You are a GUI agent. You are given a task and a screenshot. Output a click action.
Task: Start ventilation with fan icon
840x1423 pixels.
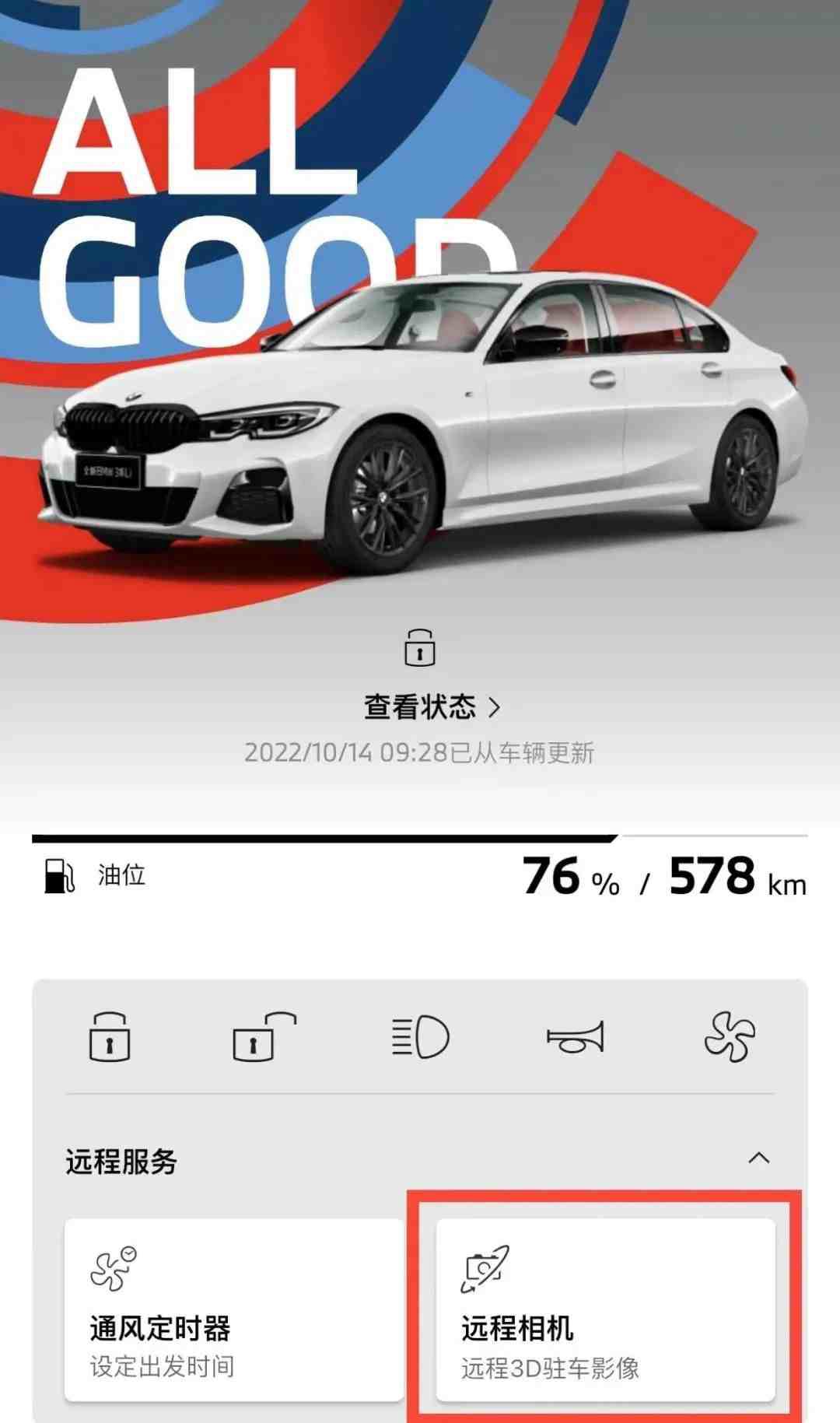coord(729,1037)
